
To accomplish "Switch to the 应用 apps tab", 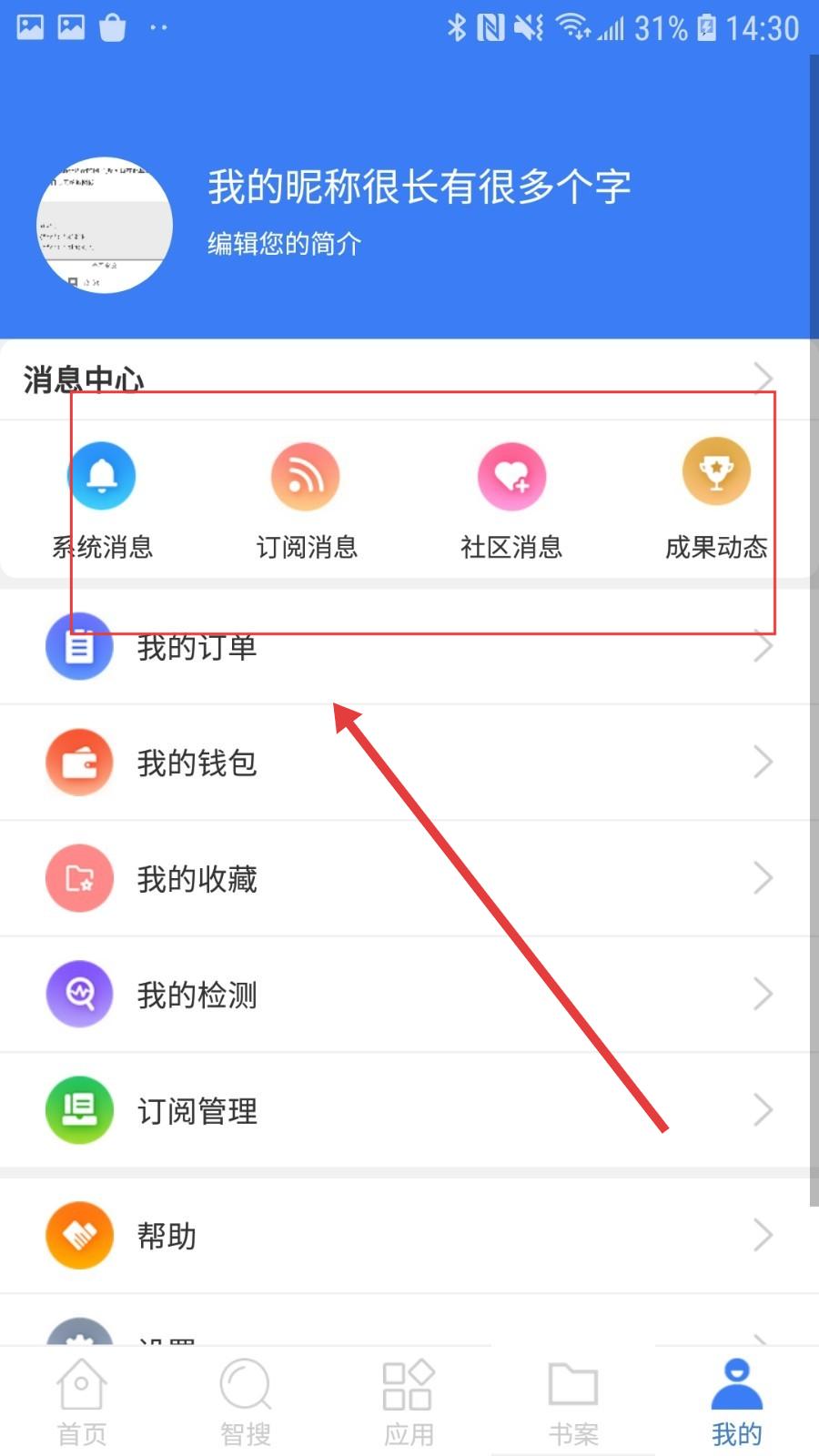I will tap(409, 1402).
